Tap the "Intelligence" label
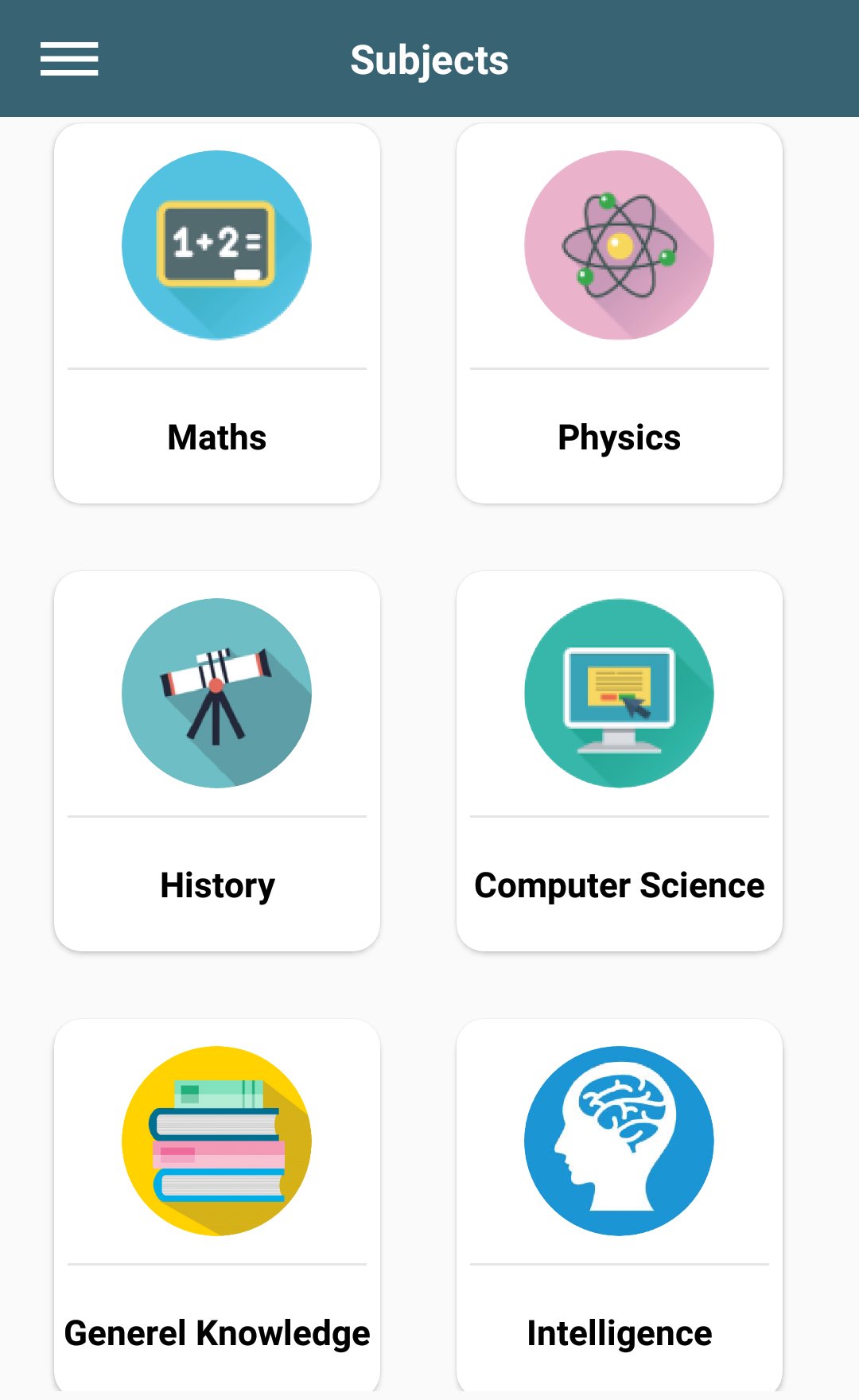Screen dimensions: 859x1400 tap(619, 1332)
